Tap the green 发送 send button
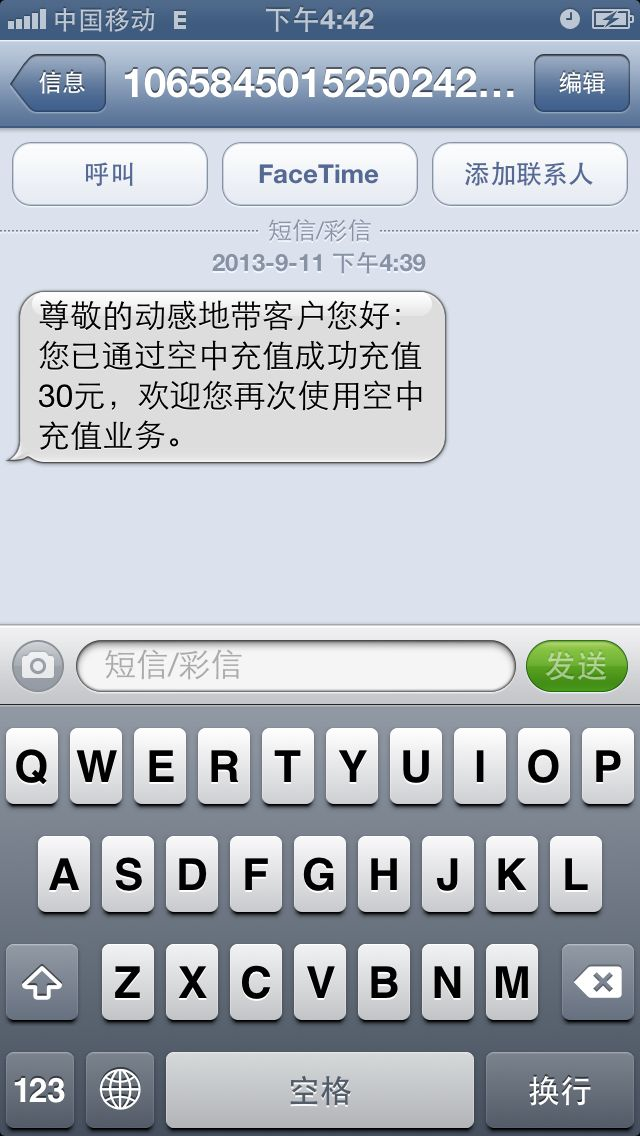 click(577, 665)
